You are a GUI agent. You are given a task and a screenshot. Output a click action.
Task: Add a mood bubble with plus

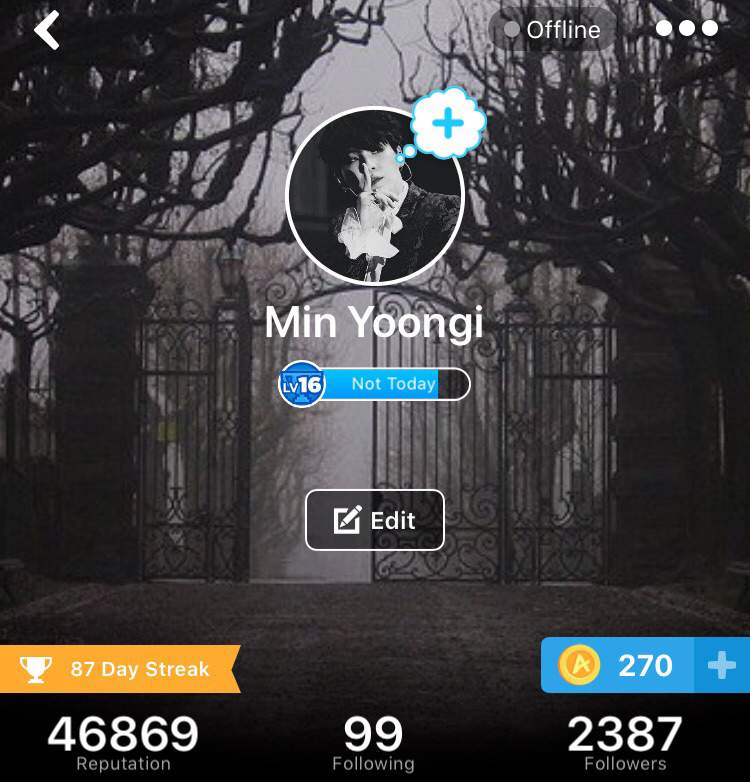[x=448, y=125]
